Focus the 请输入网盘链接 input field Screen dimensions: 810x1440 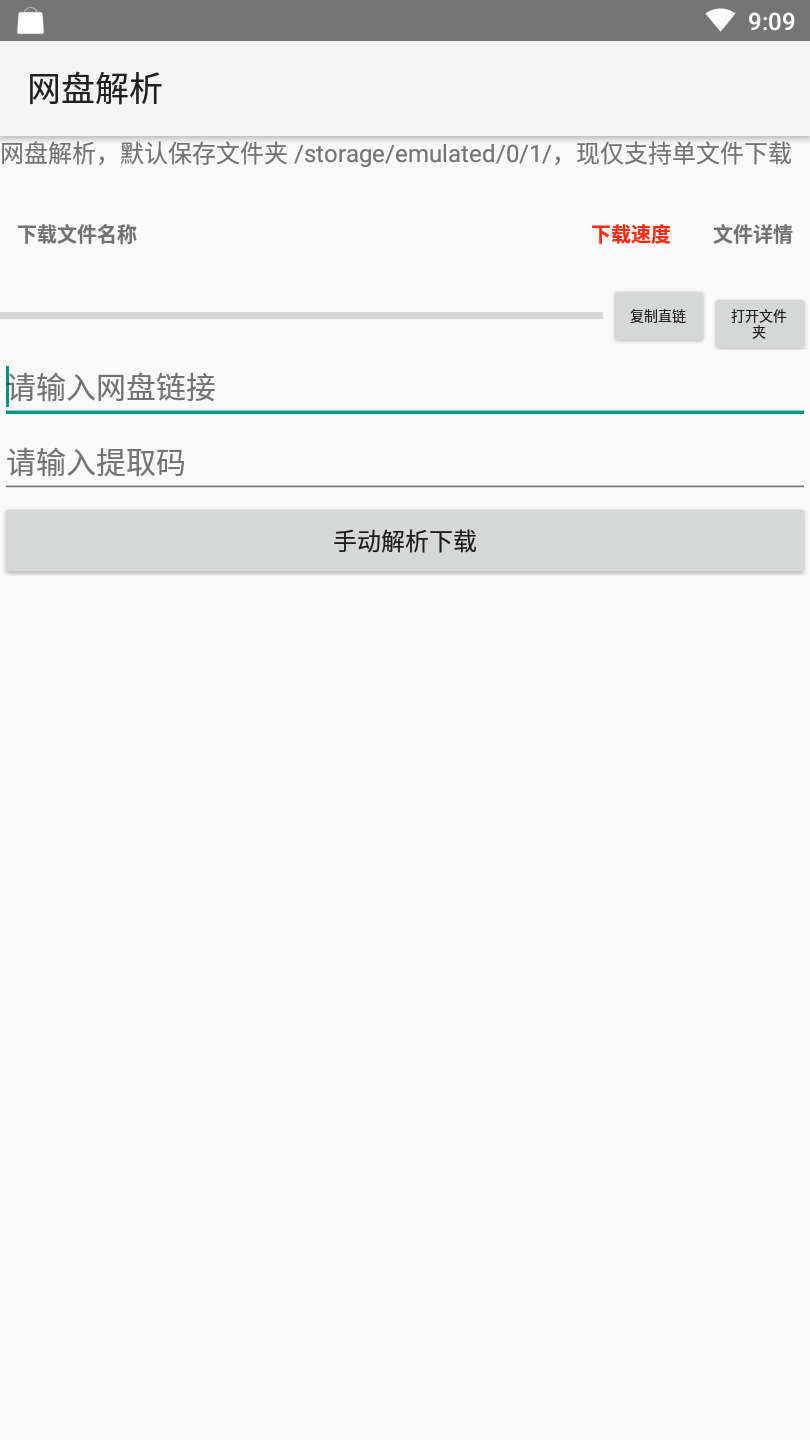click(x=404, y=388)
